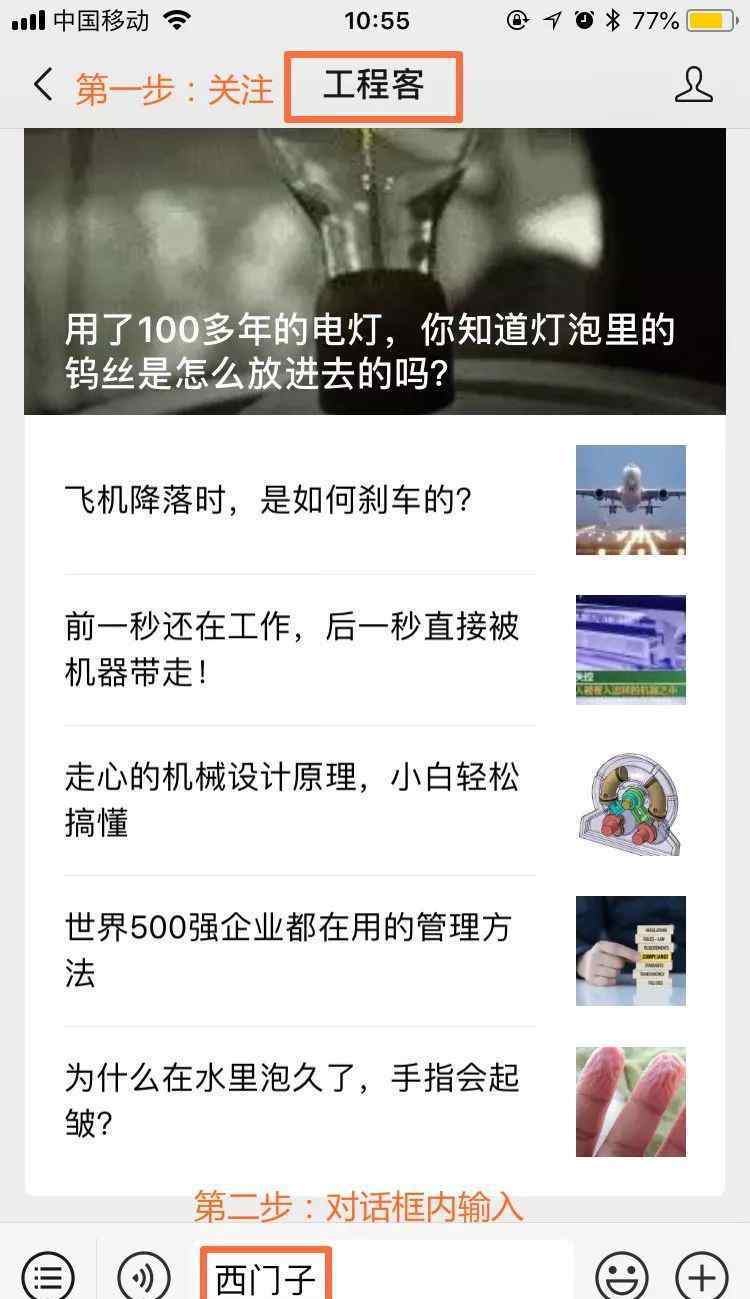Open the account profile icon

click(x=694, y=86)
